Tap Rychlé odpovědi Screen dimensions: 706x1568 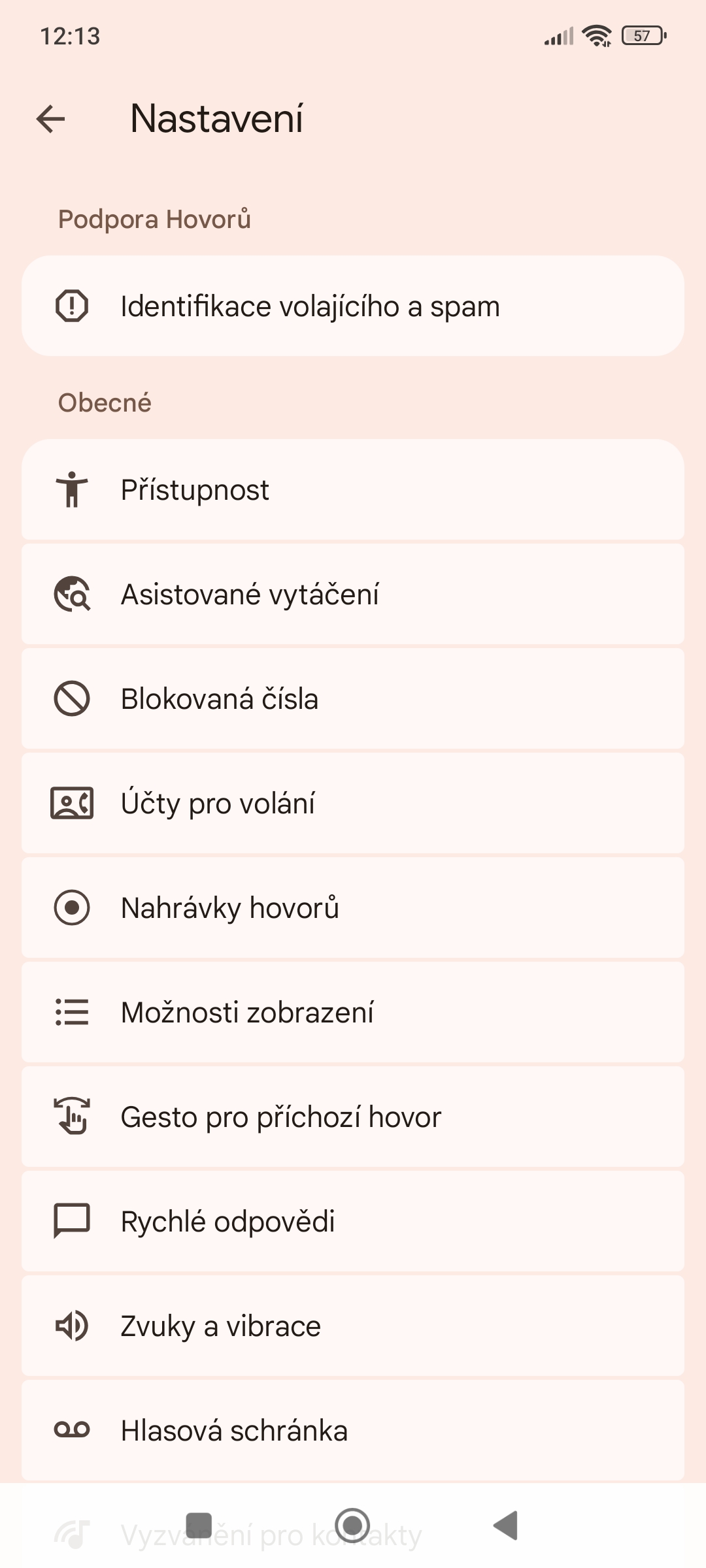pyautogui.click(x=353, y=1222)
